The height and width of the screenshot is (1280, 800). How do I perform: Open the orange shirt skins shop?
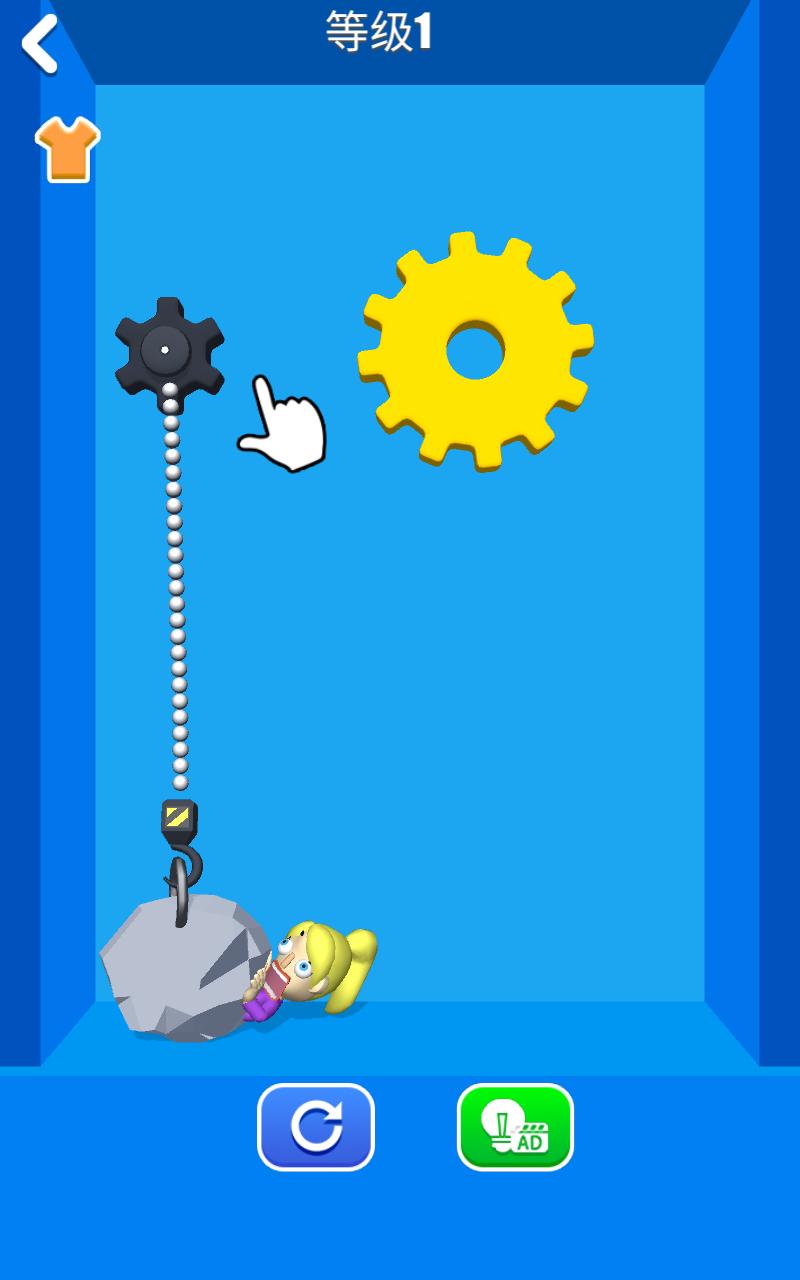[68, 149]
